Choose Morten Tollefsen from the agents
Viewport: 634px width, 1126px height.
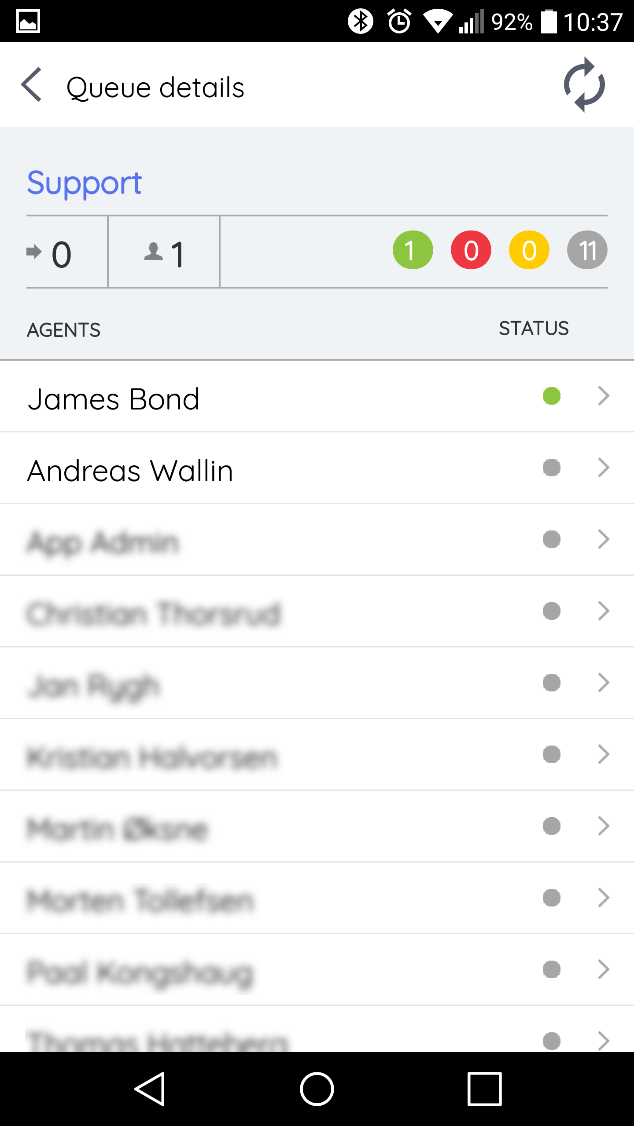coord(316,899)
